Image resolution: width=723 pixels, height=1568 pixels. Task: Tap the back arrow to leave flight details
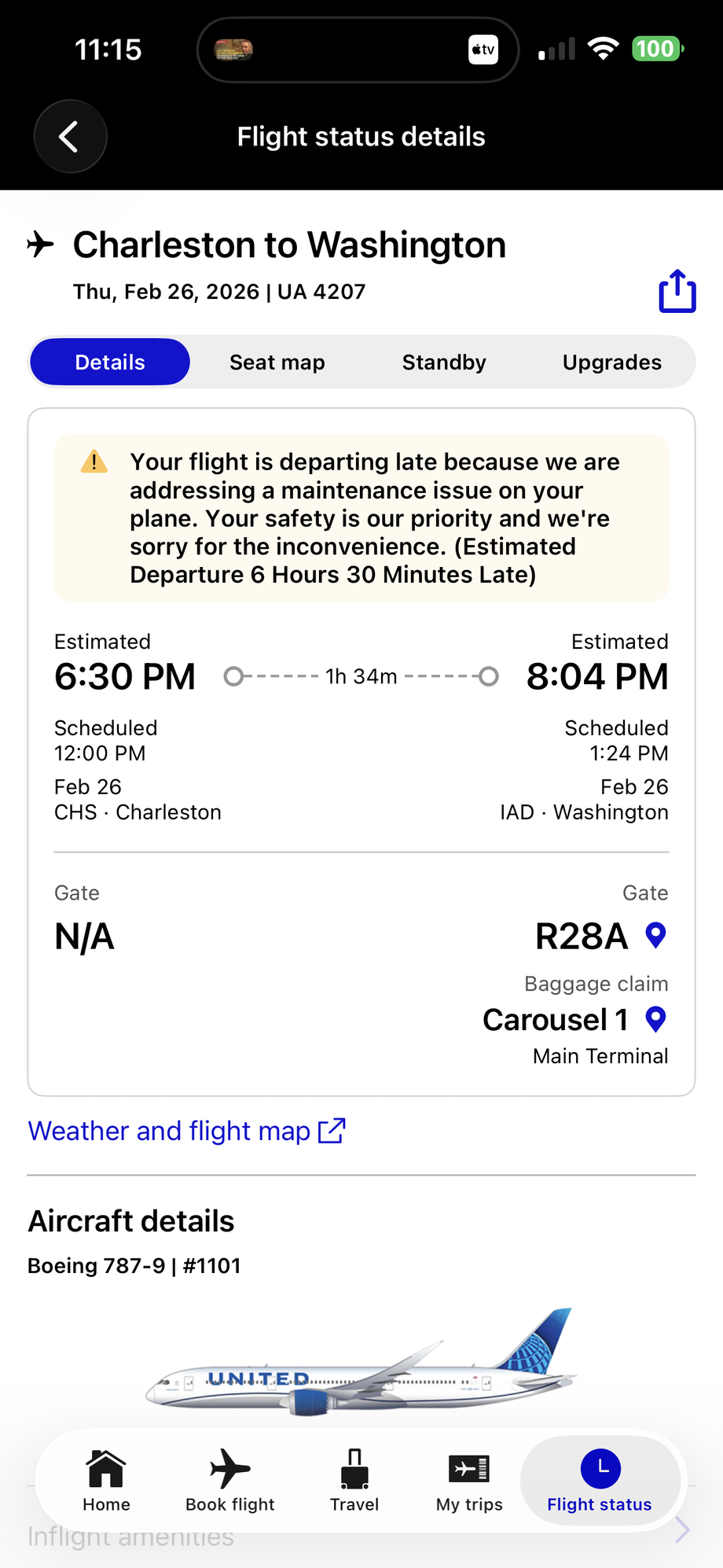[x=70, y=136]
